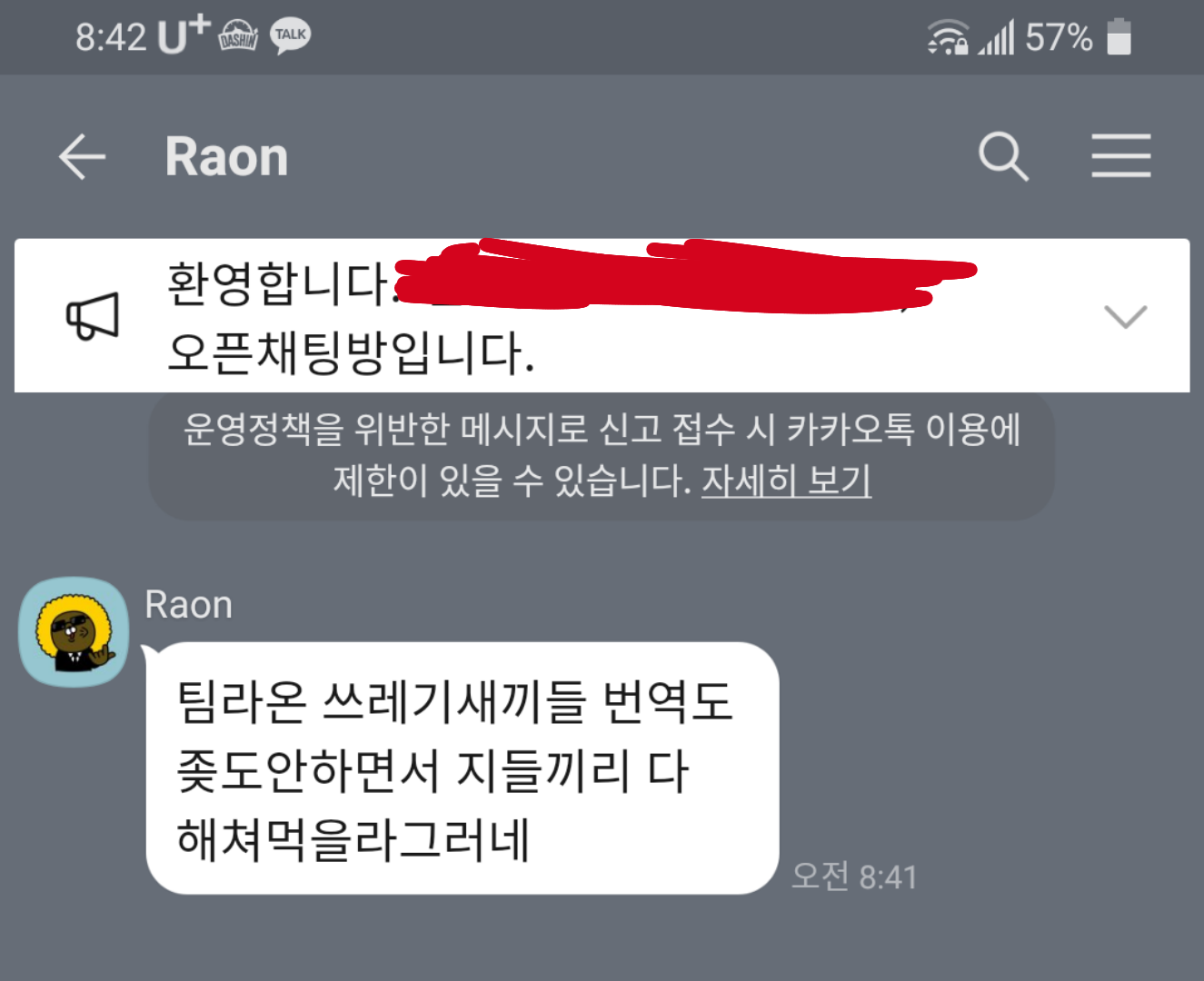Search within the Raon chat

[1002, 157]
